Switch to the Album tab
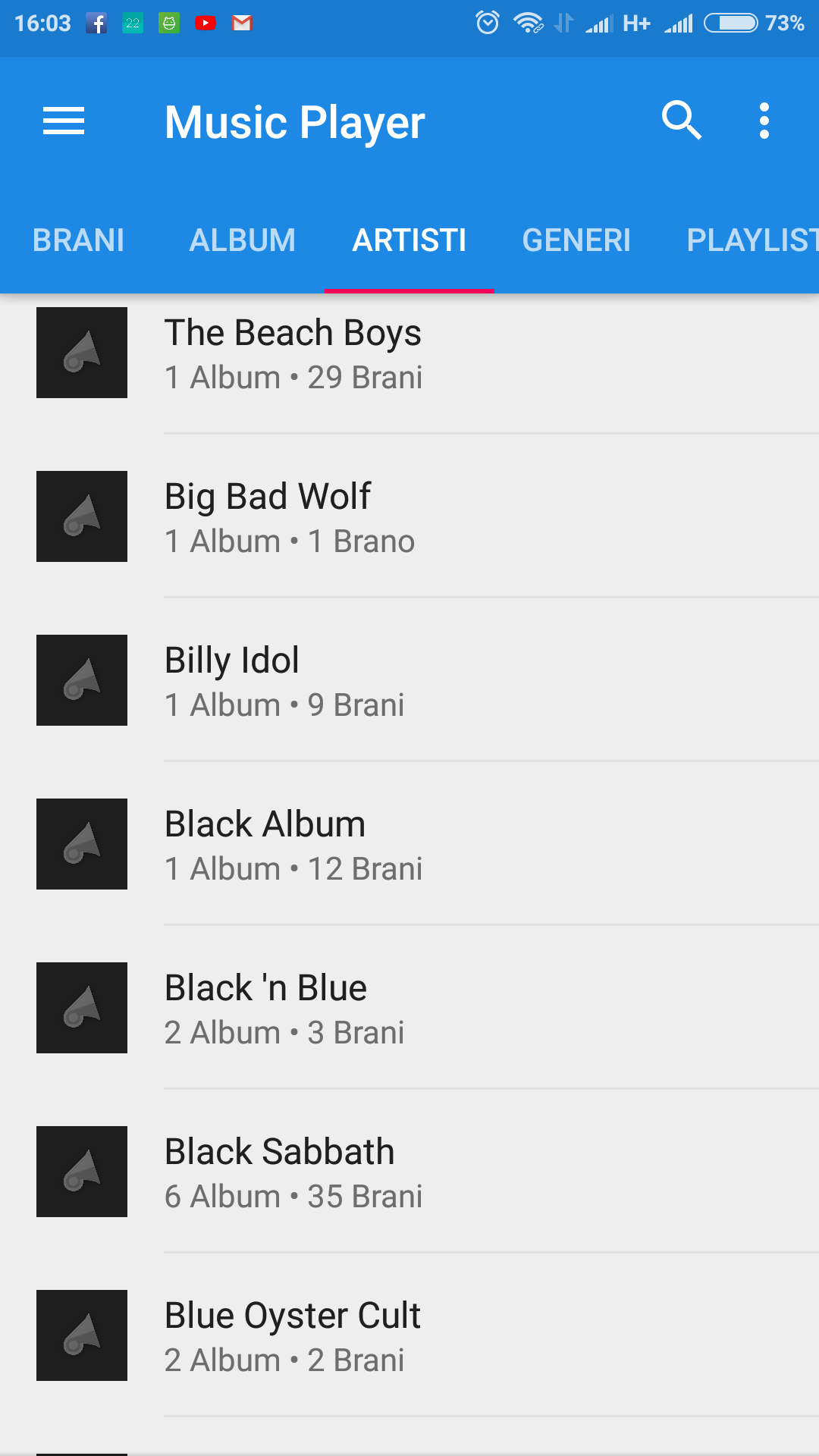This screenshot has height=1456, width=819. [242, 240]
